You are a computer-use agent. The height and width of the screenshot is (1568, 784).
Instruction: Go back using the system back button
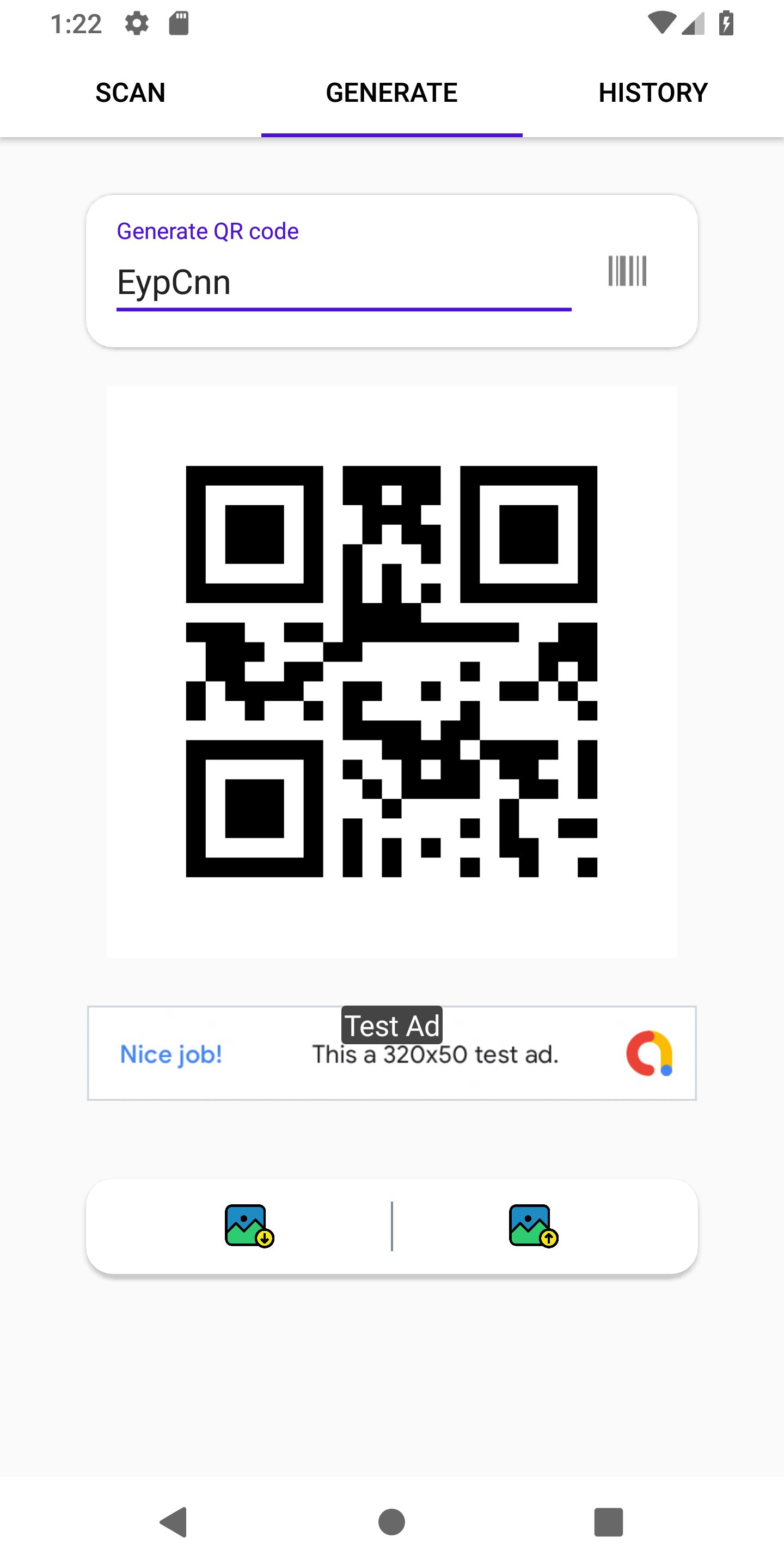tap(174, 1522)
